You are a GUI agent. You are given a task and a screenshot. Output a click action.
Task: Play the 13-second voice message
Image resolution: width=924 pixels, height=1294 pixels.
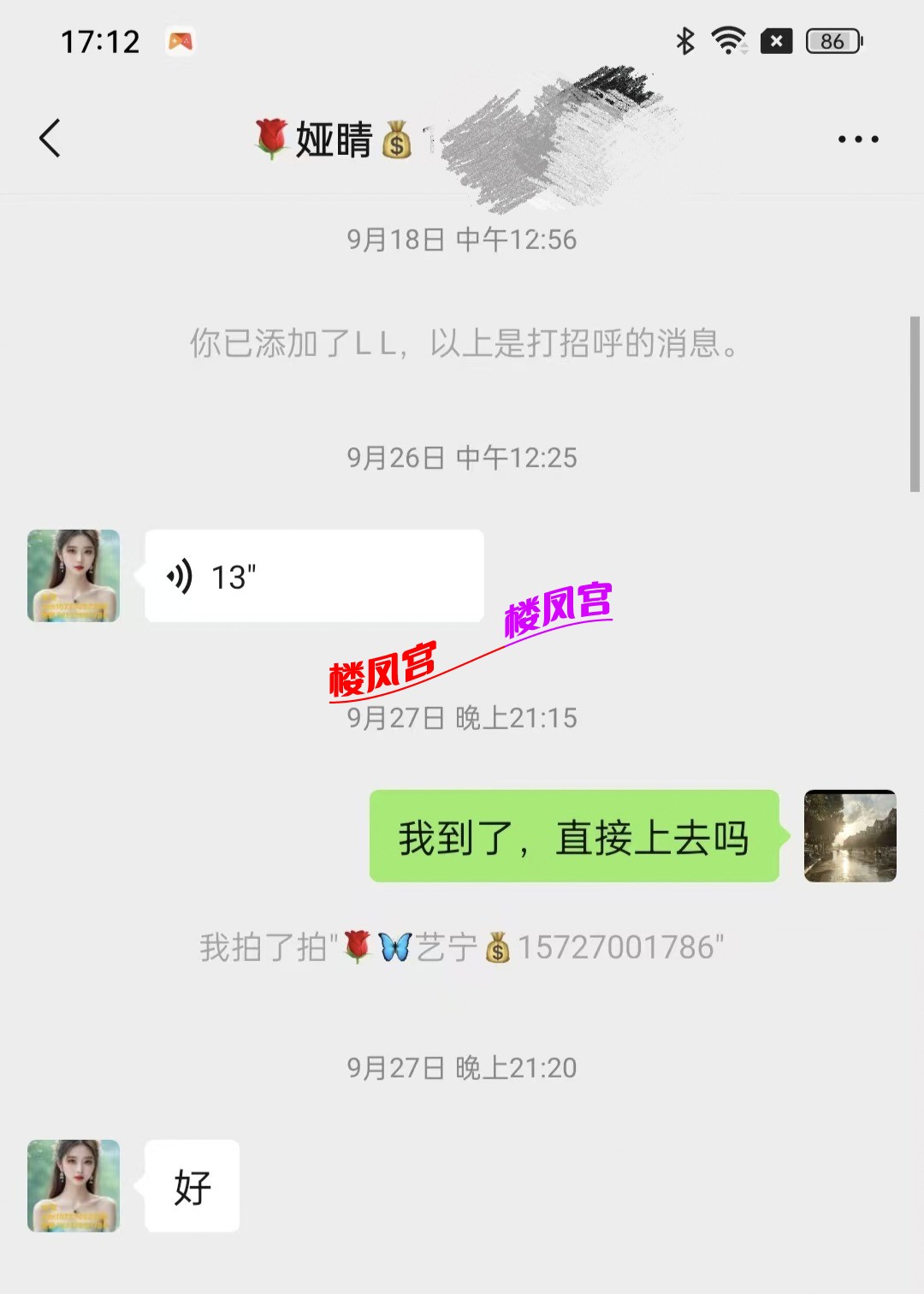[314, 576]
